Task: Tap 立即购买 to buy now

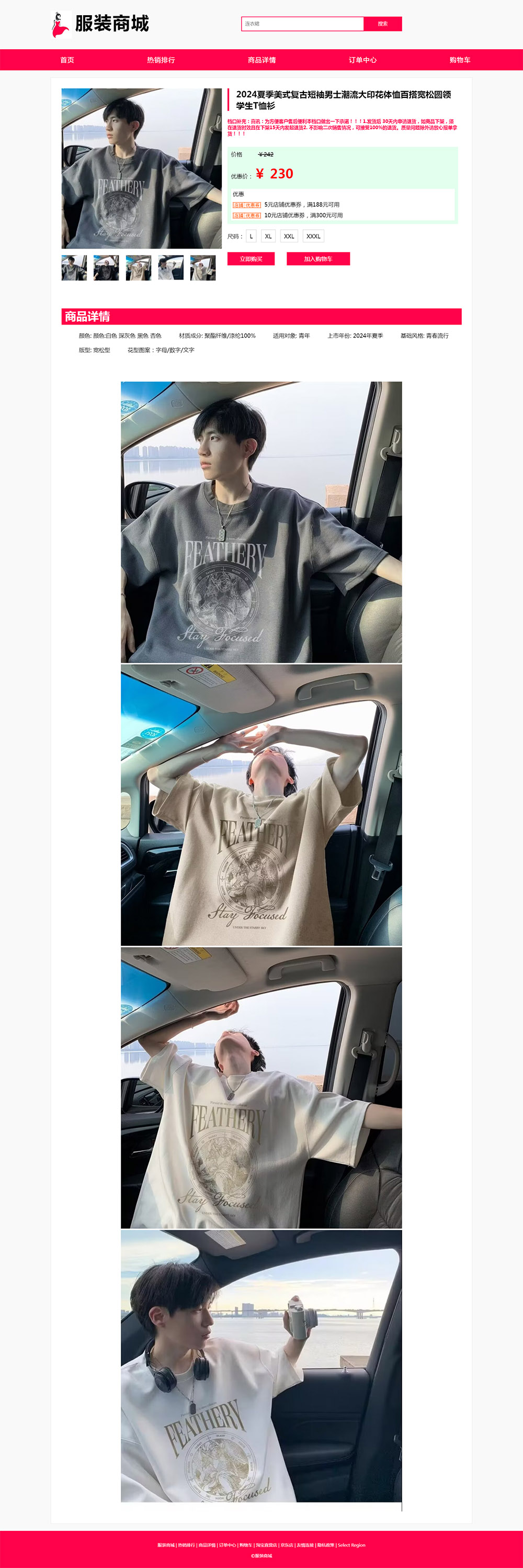Action: 251,259
